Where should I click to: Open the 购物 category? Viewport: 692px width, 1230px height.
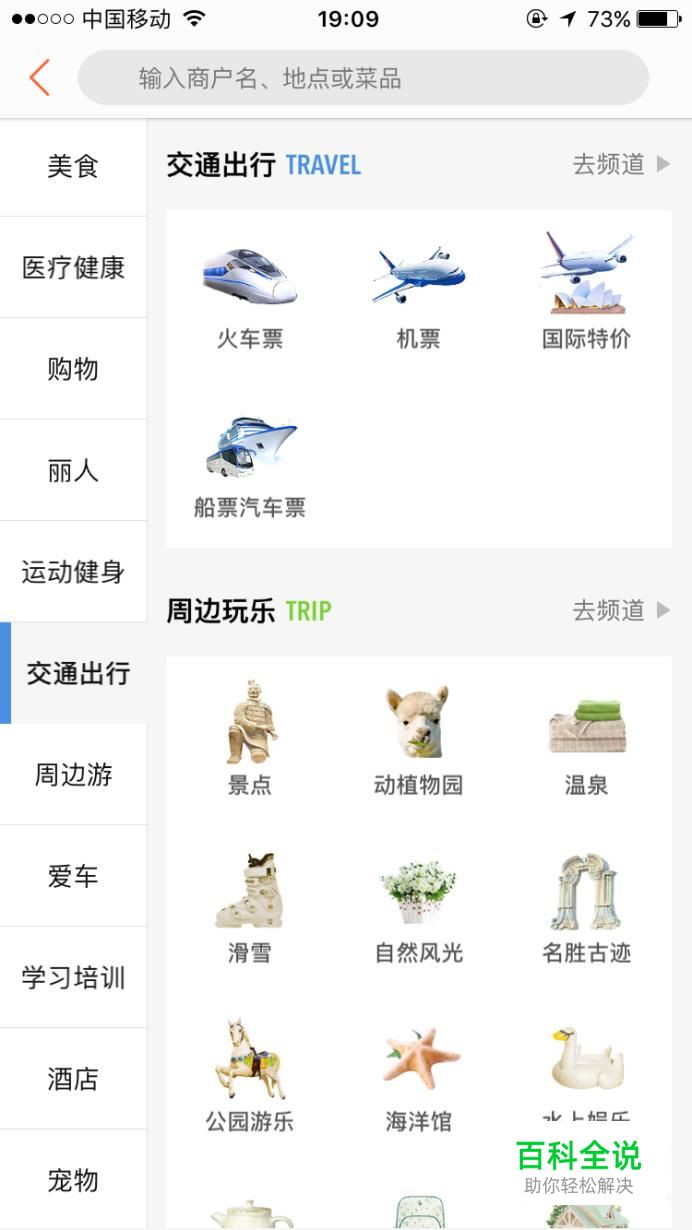tap(73, 369)
